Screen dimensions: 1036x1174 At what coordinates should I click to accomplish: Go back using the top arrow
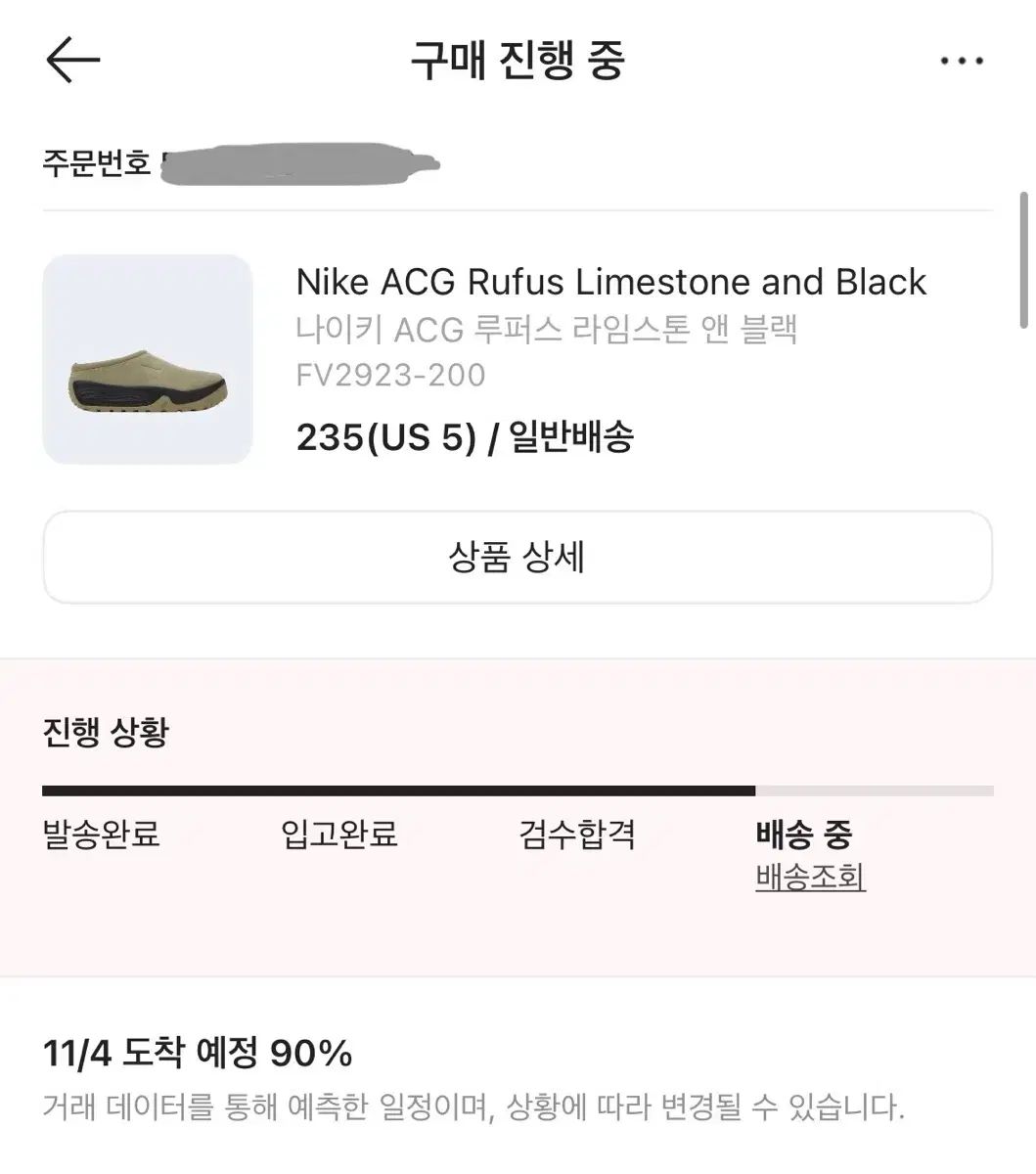click(x=72, y=61)
